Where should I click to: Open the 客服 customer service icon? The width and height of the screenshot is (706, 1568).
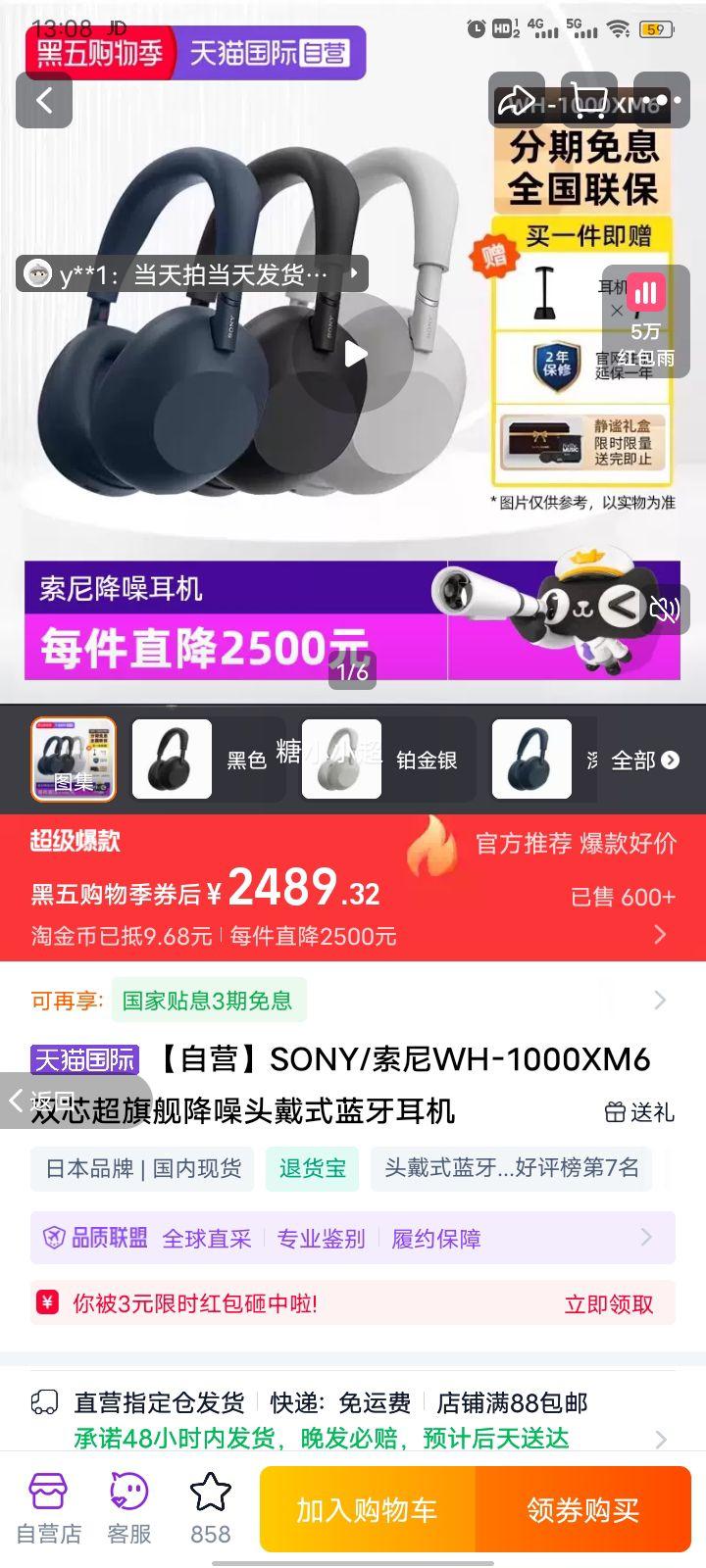click(x=126, y=1507)
